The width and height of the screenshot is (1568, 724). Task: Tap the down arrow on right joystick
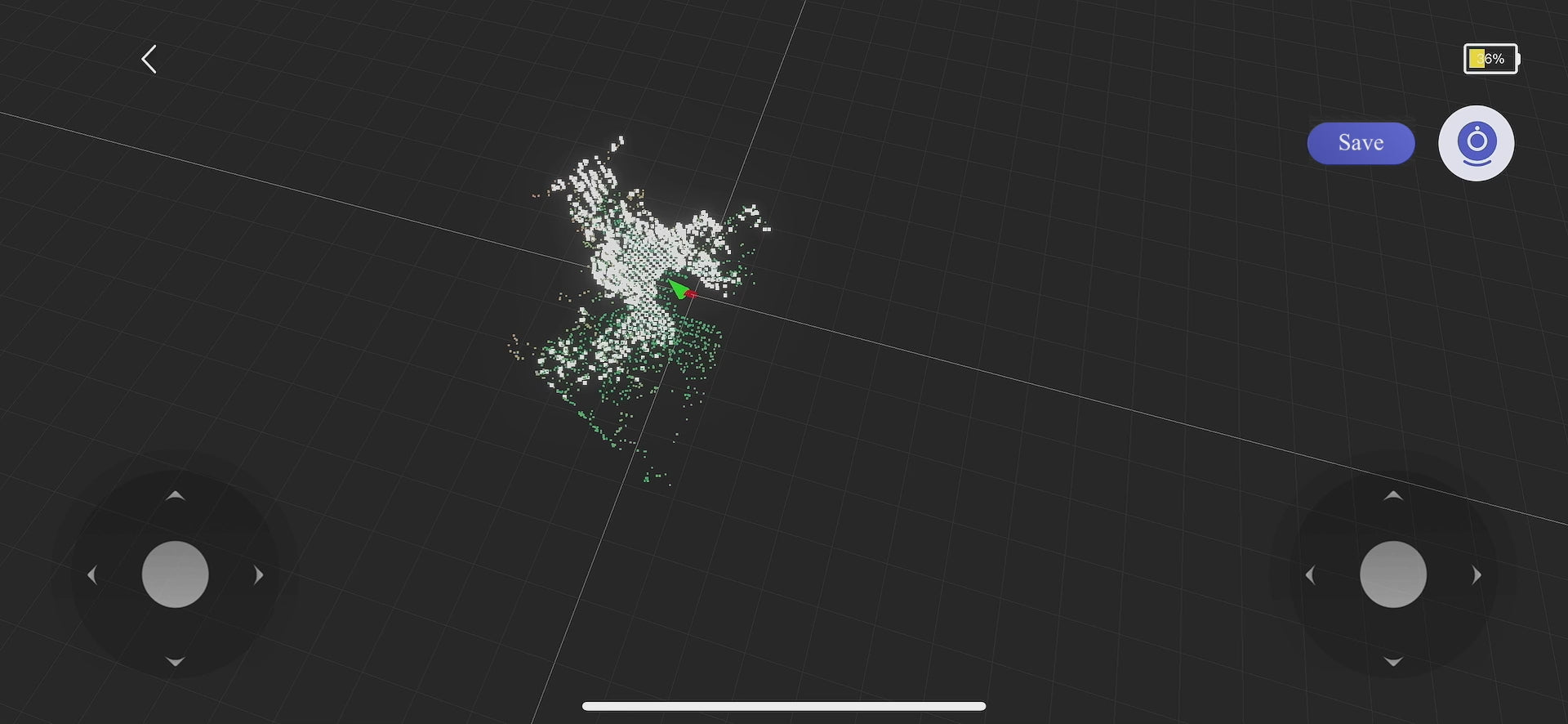(x=1393, y=661)
